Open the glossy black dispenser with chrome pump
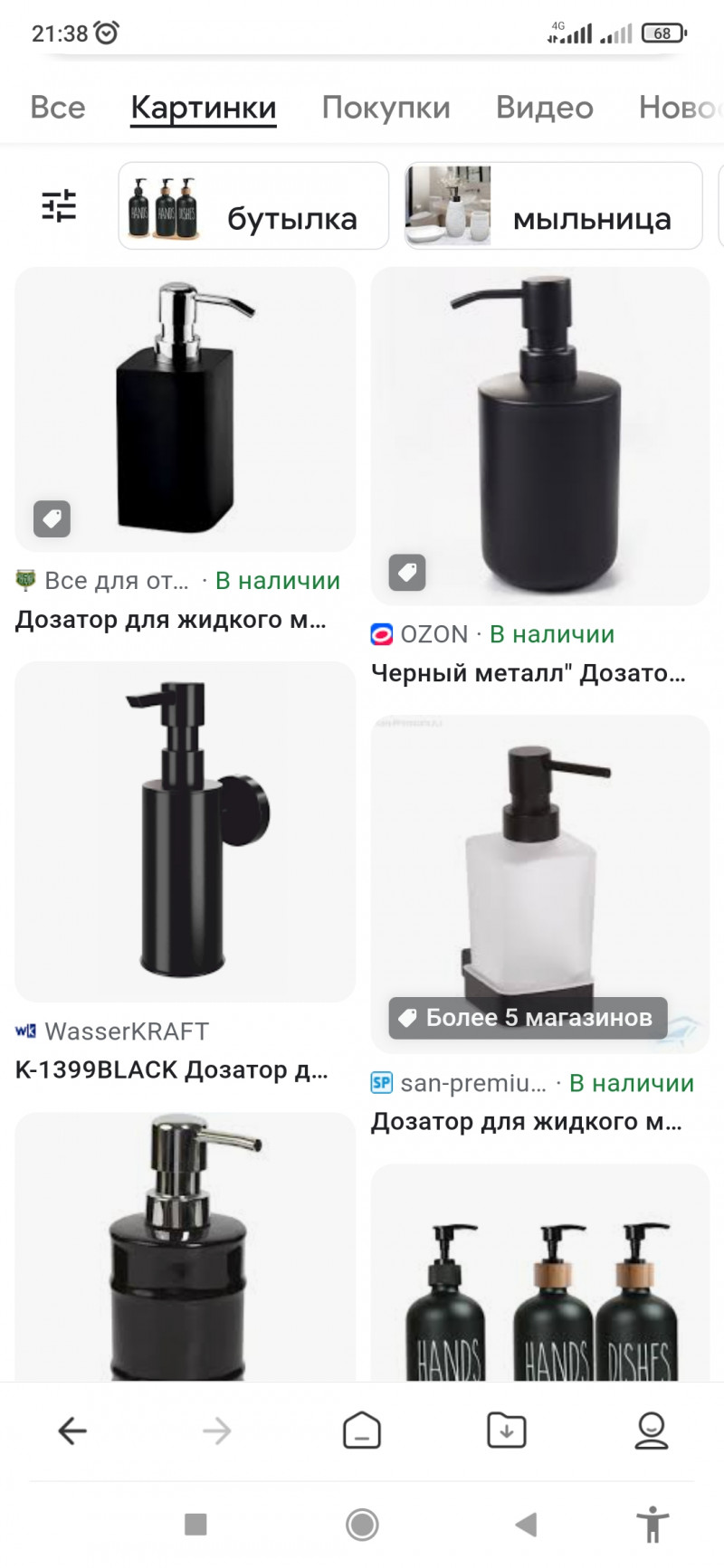Viewport: 724px width, 1568px height. [185, 1249]
